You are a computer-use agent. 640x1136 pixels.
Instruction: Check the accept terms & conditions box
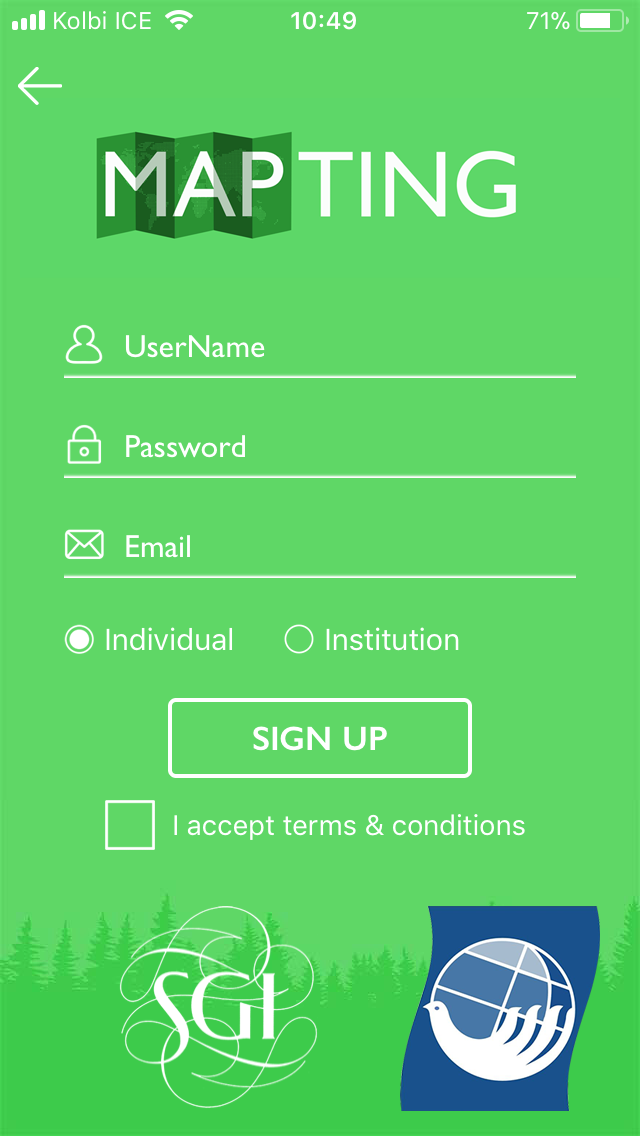[130, 825]
